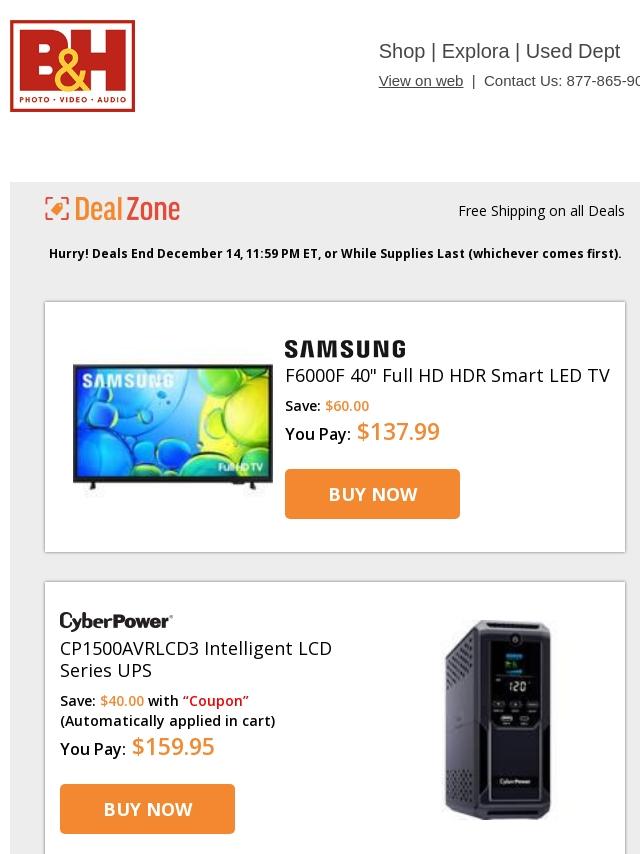
Task: Tap the View on web link
Action: [420, 81]
